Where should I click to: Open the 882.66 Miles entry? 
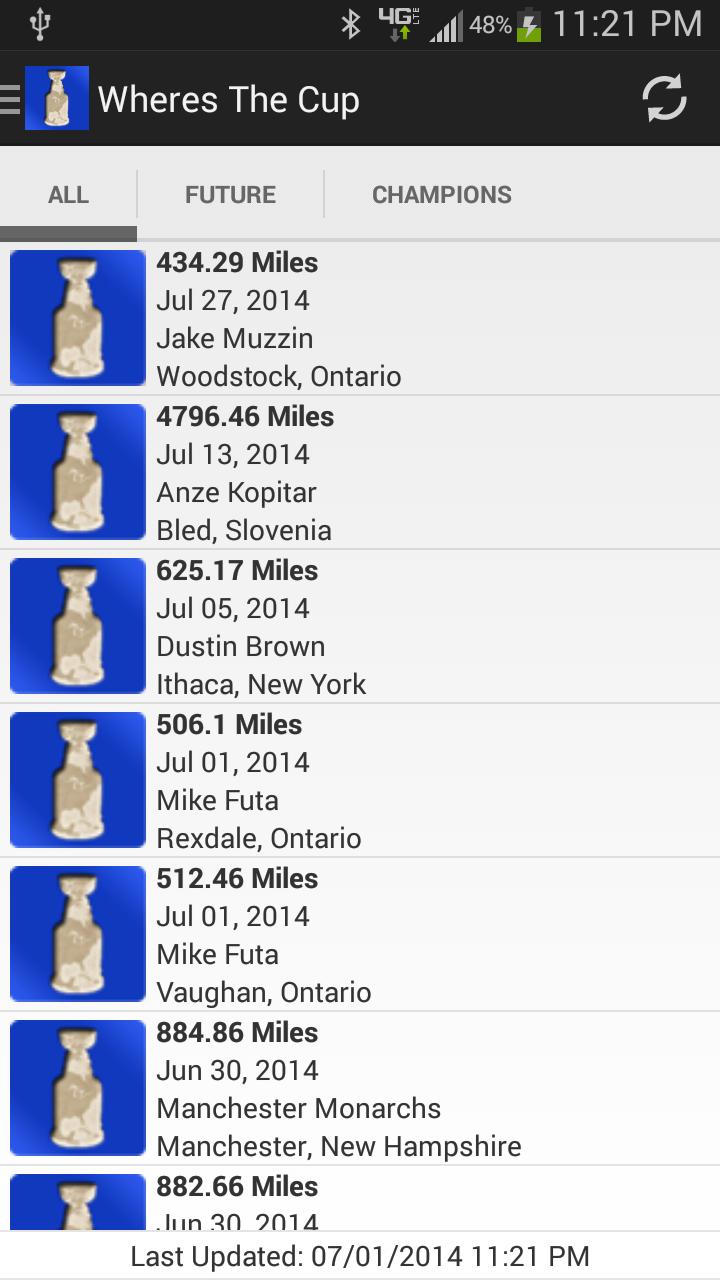tap(360, 1200)
